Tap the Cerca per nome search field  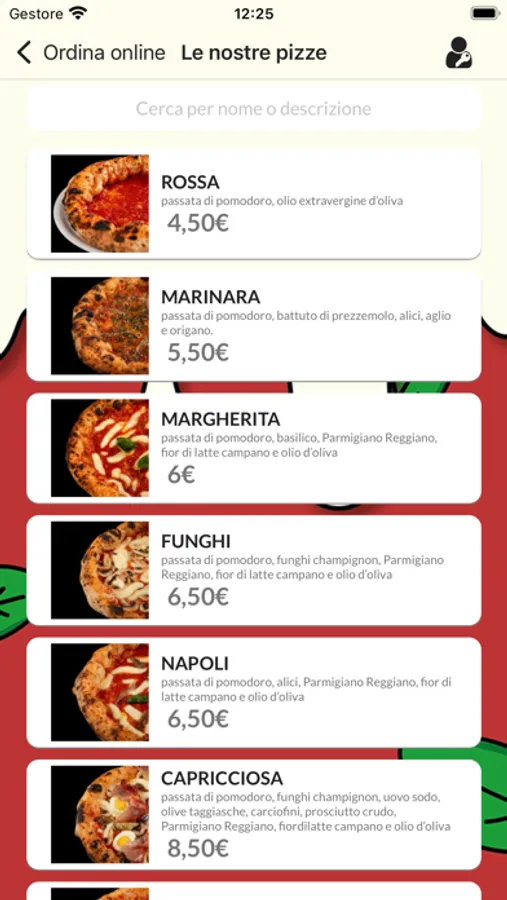[x=254, y=108]
